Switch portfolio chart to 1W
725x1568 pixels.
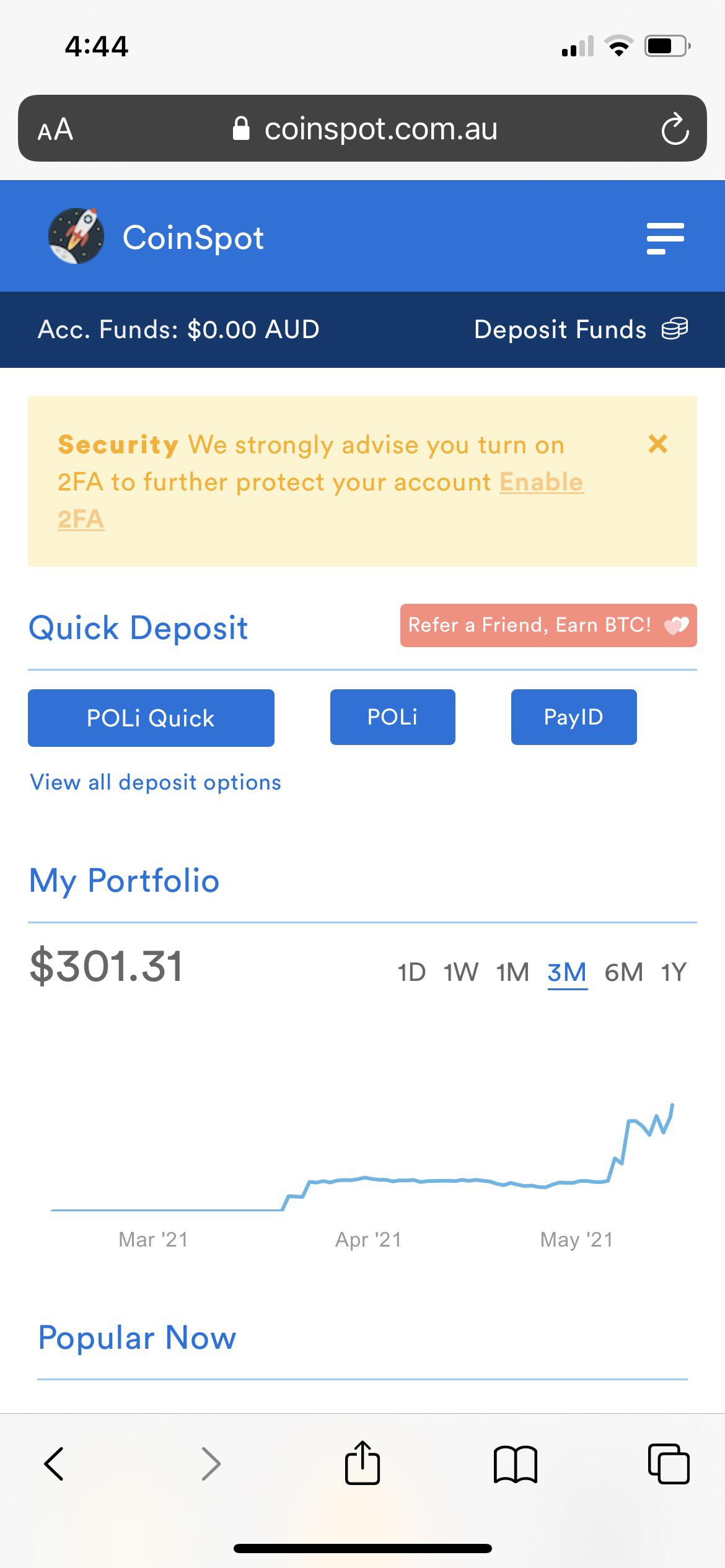point(461,972)
